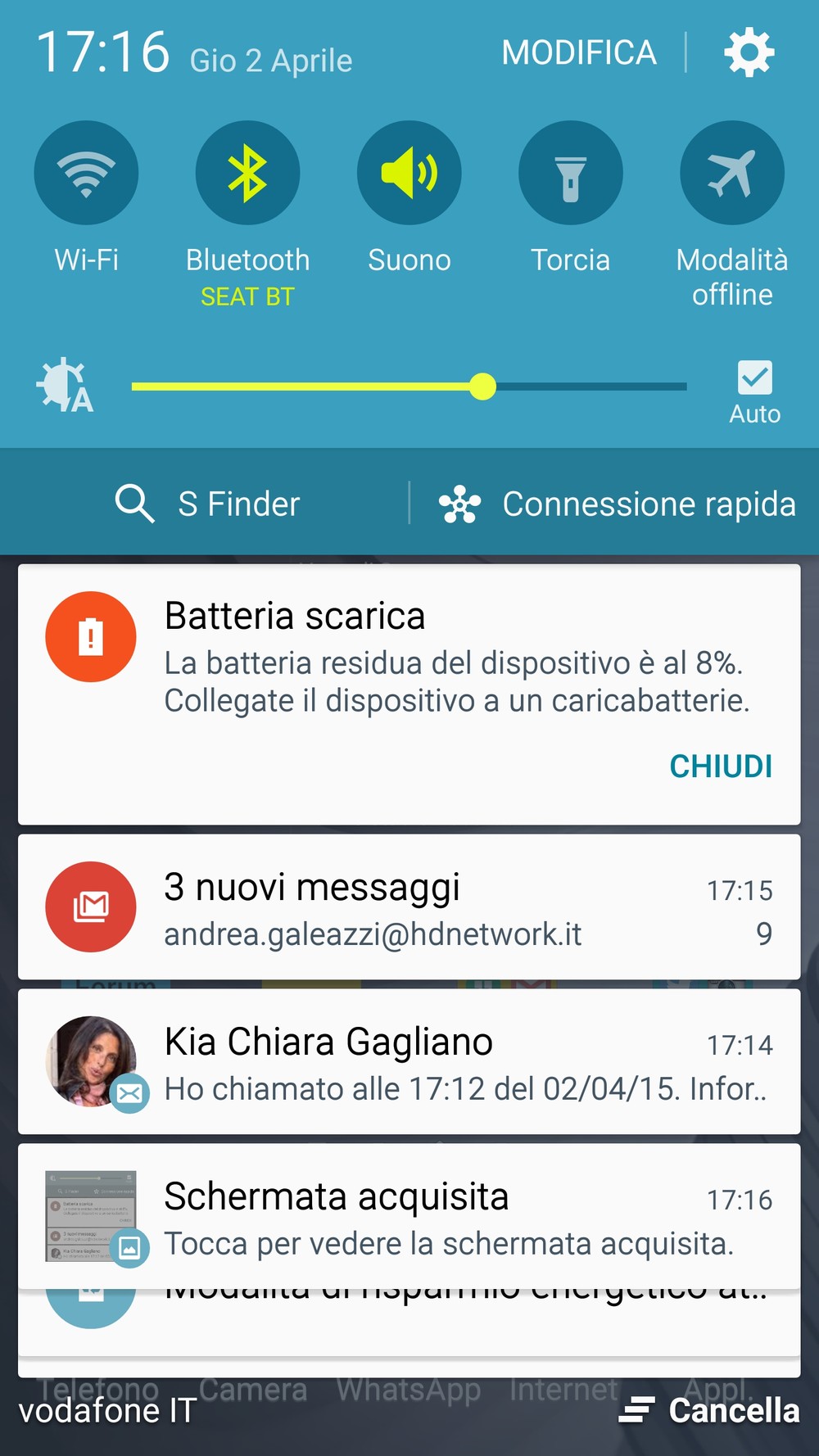Image resolution: width=819 pixels, height=1456 pixels.
Task: Toggle the Suono sound mode
Action: pos(409,173)
